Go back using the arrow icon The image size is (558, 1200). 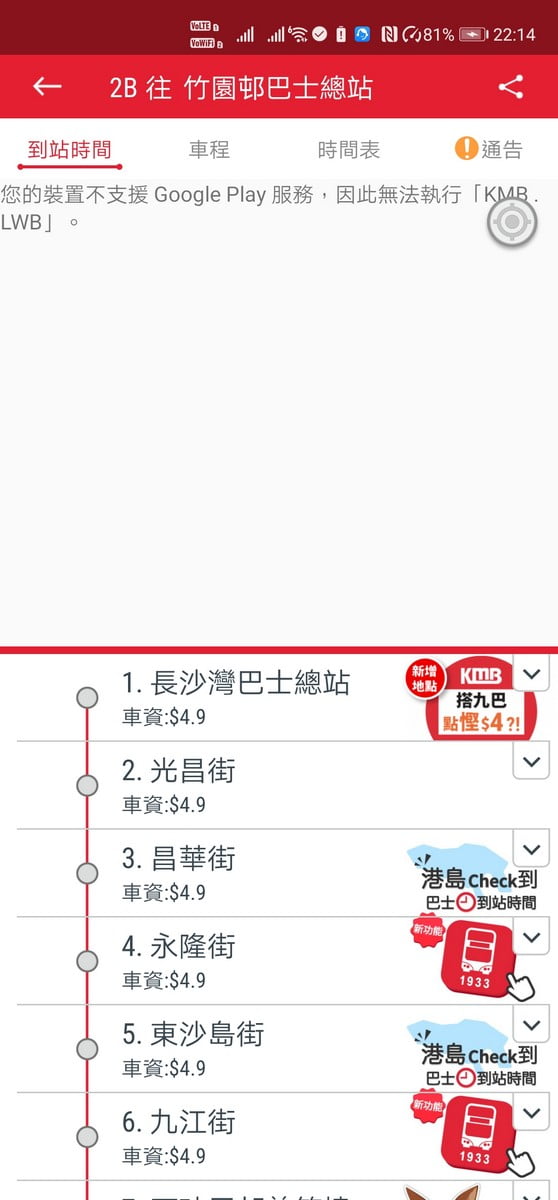(x=47, y=87)
